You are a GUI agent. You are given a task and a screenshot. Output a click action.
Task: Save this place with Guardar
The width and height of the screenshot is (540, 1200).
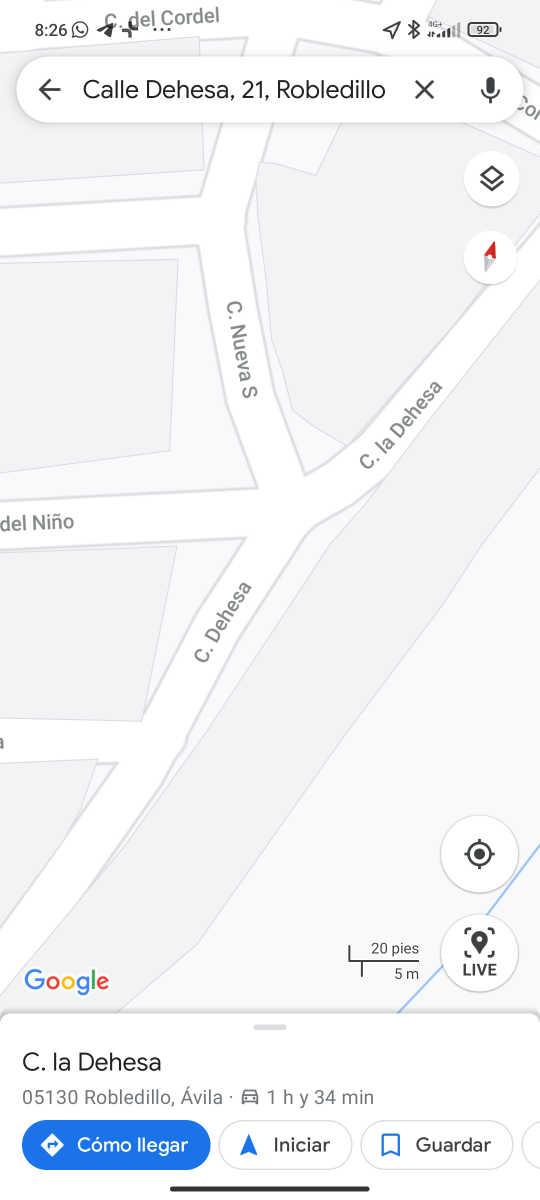(x=437, y=1145)
